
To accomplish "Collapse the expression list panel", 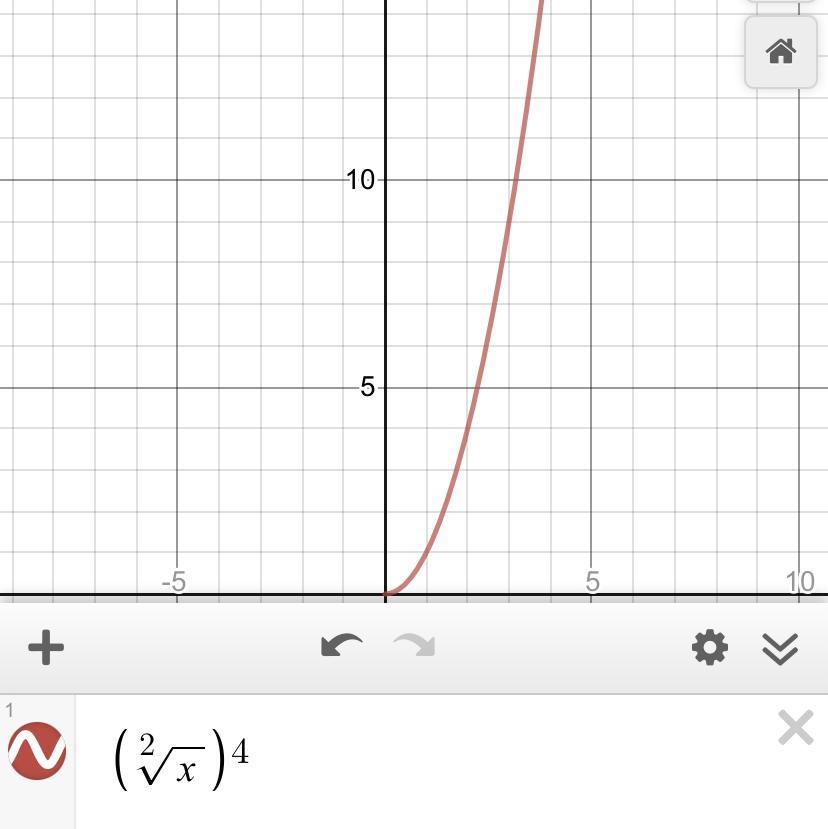I will point(780,648).
